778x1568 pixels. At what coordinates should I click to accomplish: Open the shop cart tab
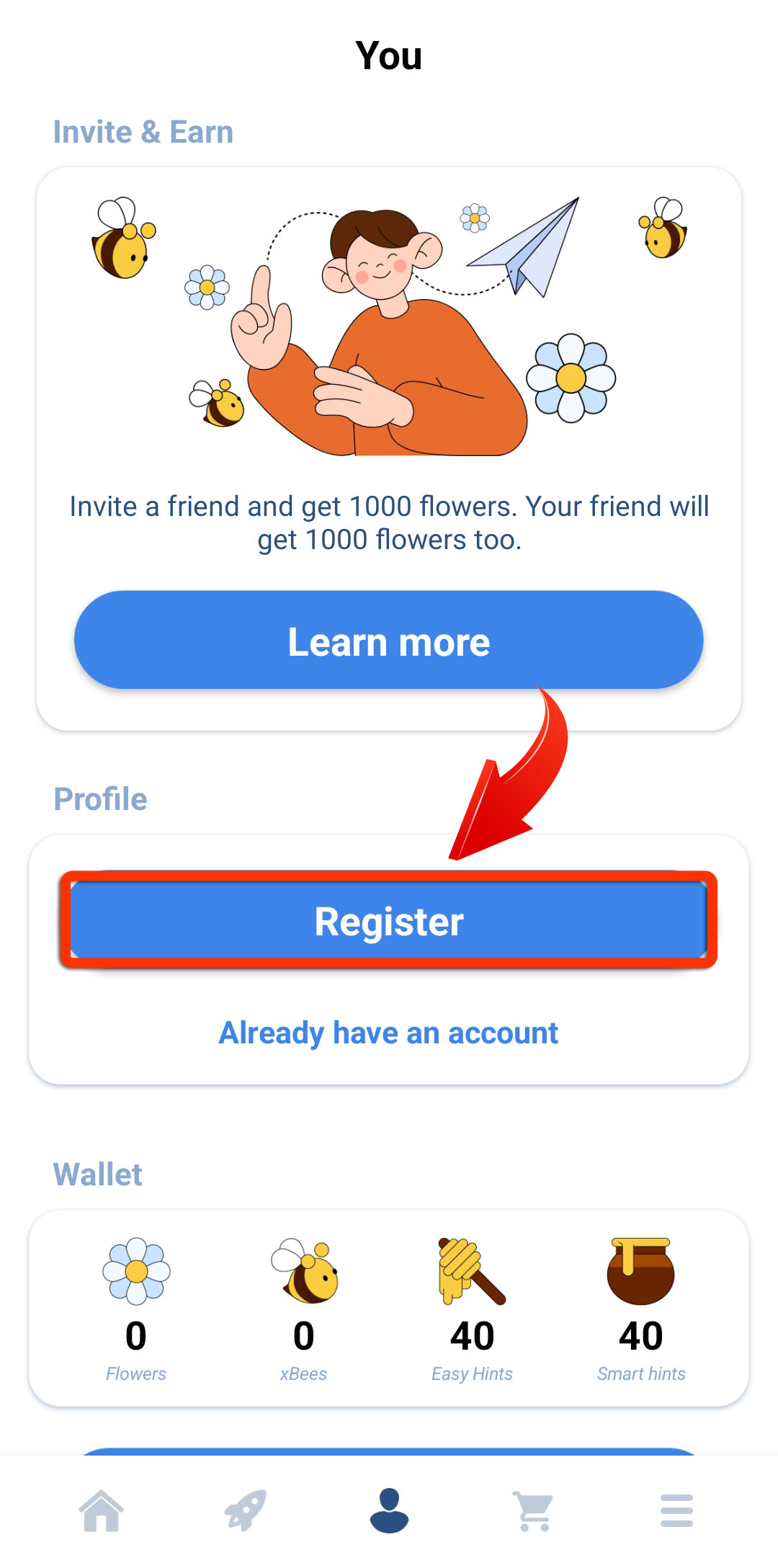(x=533, y=1510)
